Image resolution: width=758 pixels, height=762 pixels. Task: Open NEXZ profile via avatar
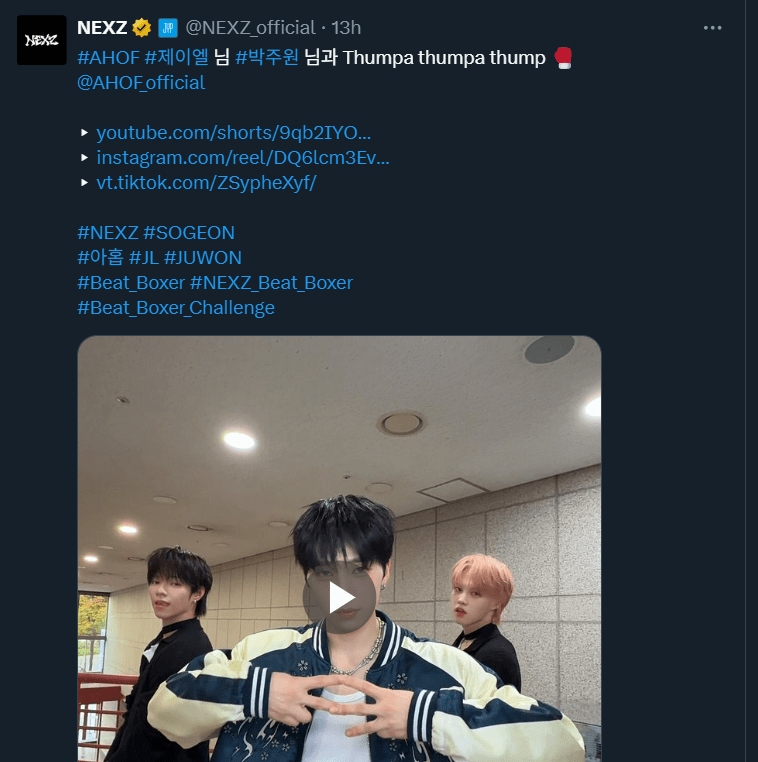tap(42, 40)
